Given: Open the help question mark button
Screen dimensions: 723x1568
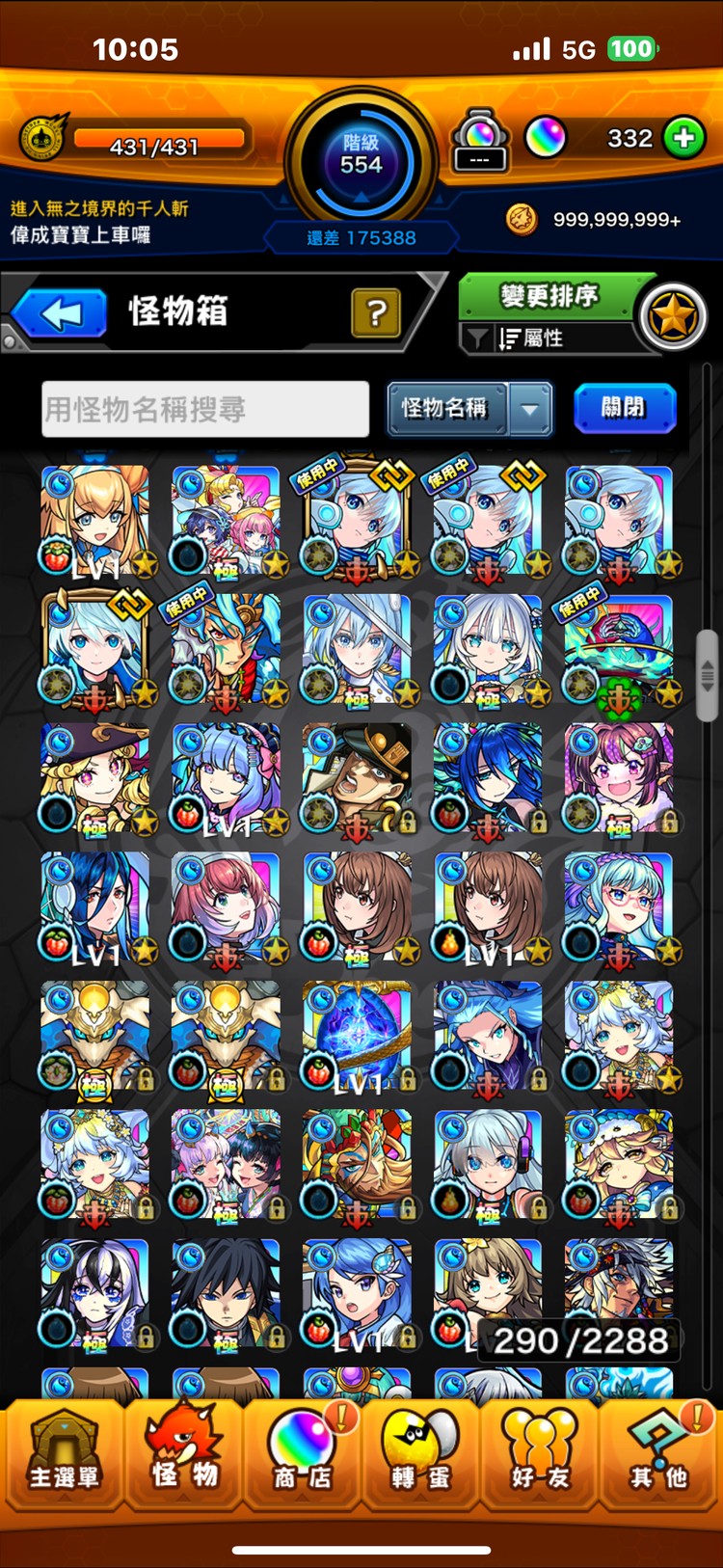Looking at the screenshot, I should 376,311.
